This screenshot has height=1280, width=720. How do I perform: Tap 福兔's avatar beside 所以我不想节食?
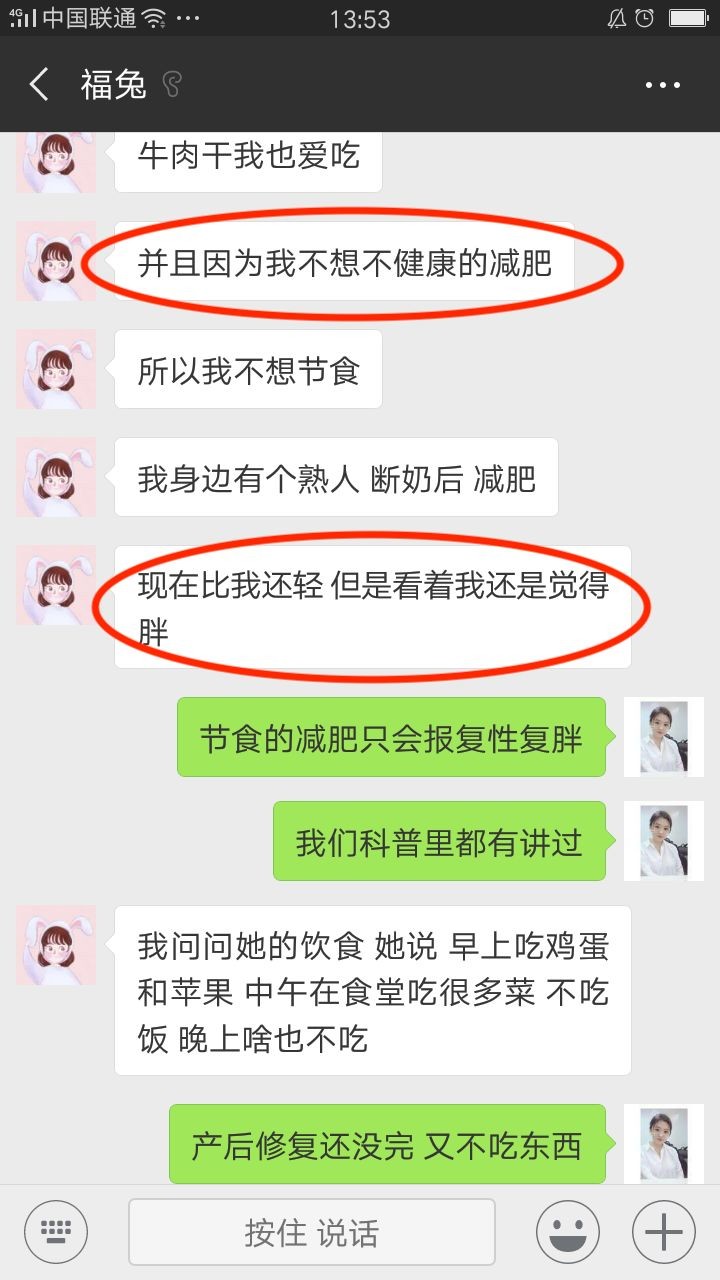(x=56, y=369)
